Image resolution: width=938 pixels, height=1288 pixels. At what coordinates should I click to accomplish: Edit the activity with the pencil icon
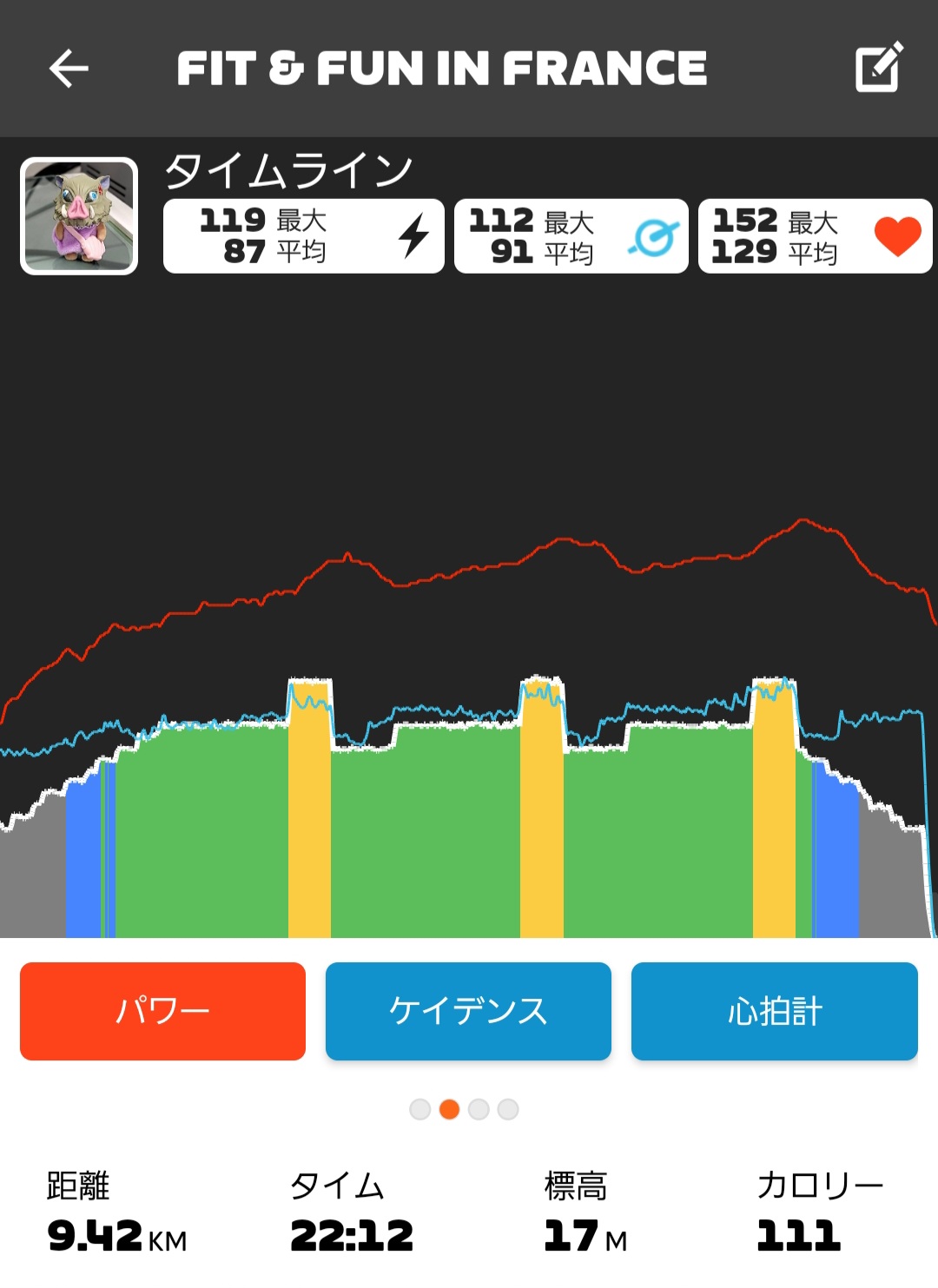879,68
